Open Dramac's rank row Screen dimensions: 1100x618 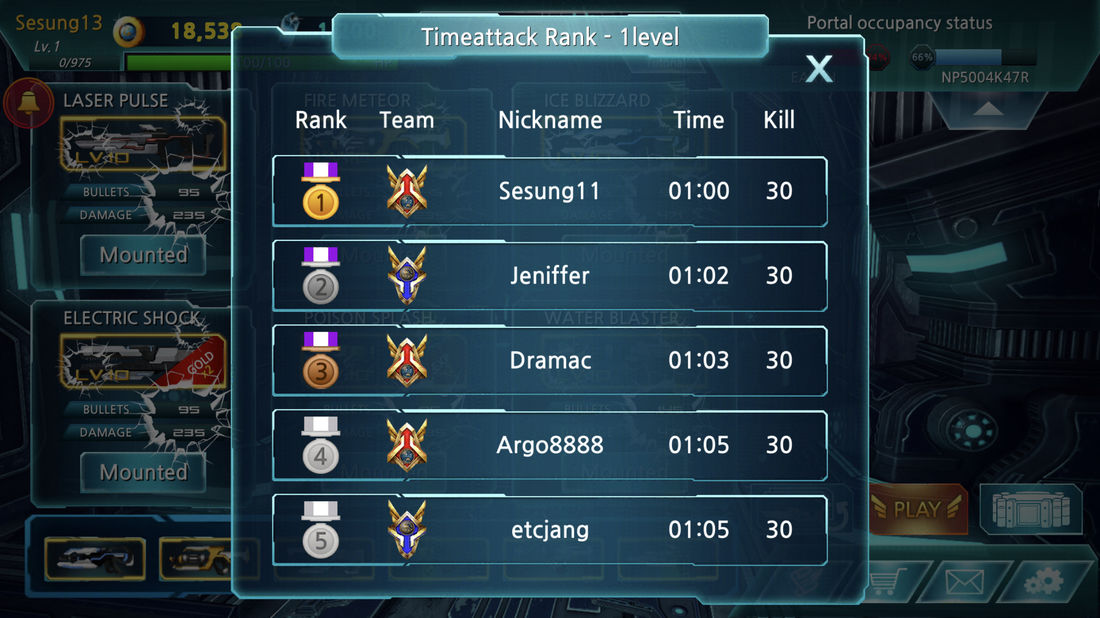[549, 361]
